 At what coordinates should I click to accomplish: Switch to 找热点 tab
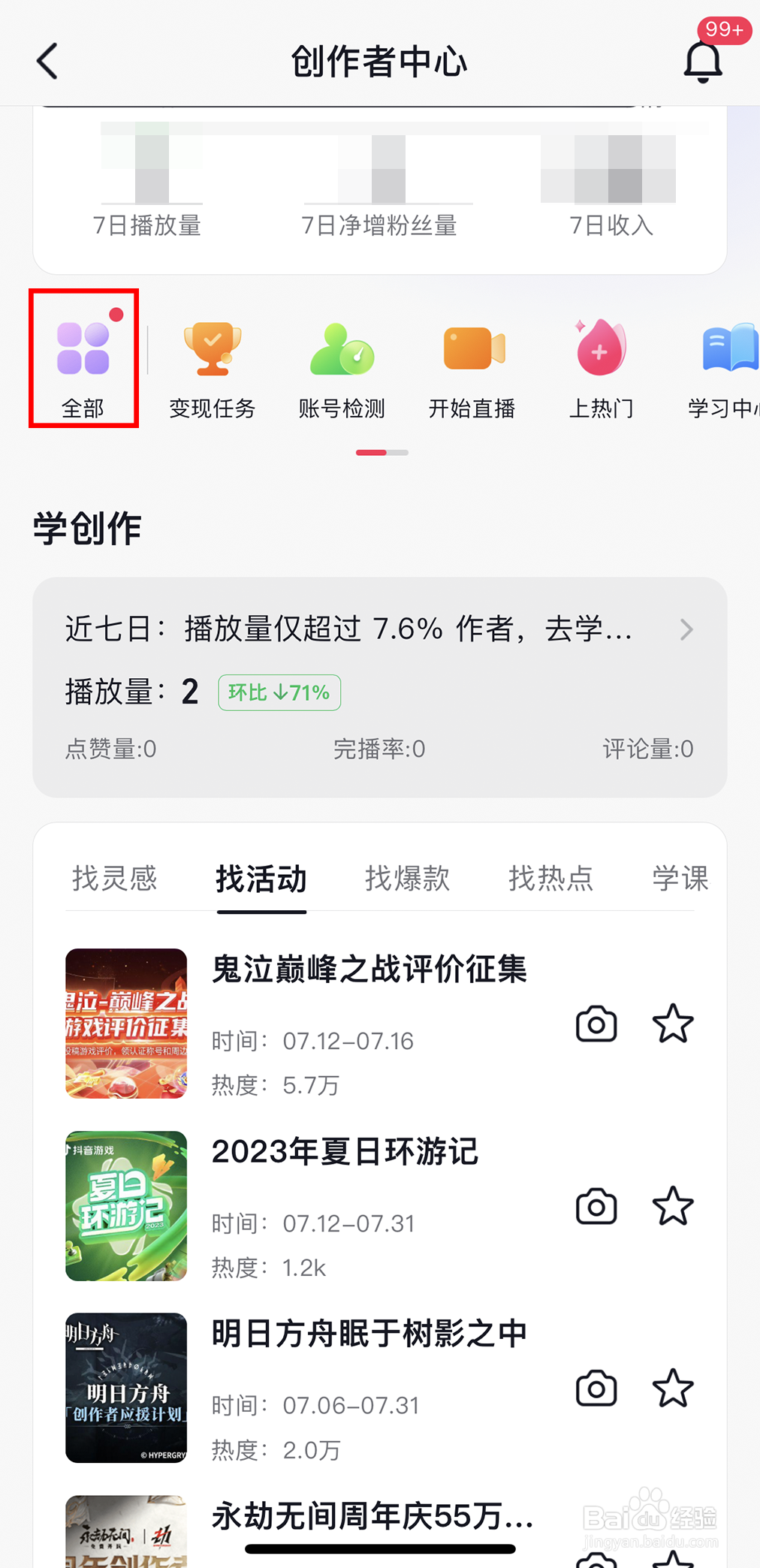click(550, 878)
